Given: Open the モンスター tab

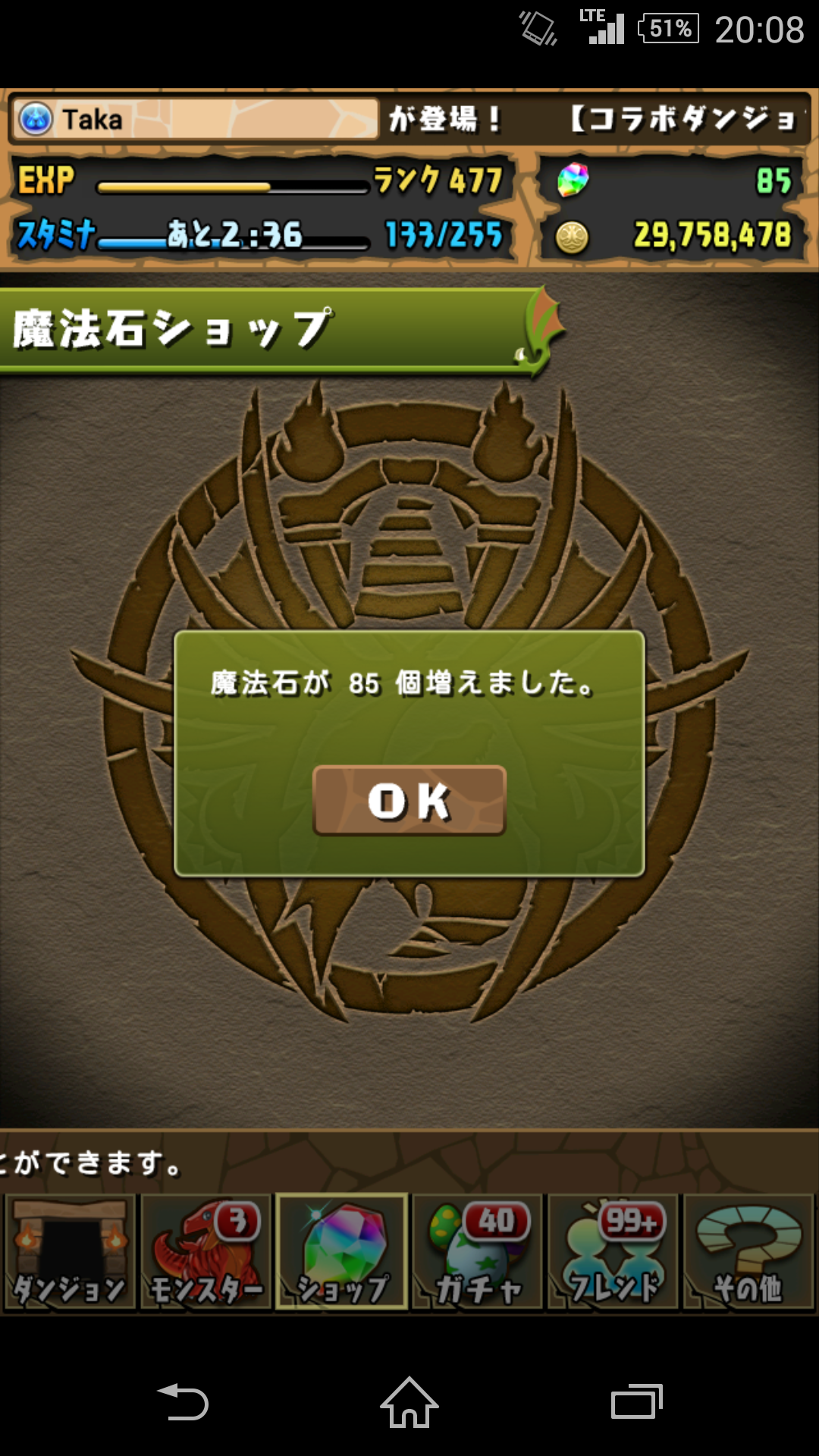Looking at the screenshot, I should [x=206, y=1252].
